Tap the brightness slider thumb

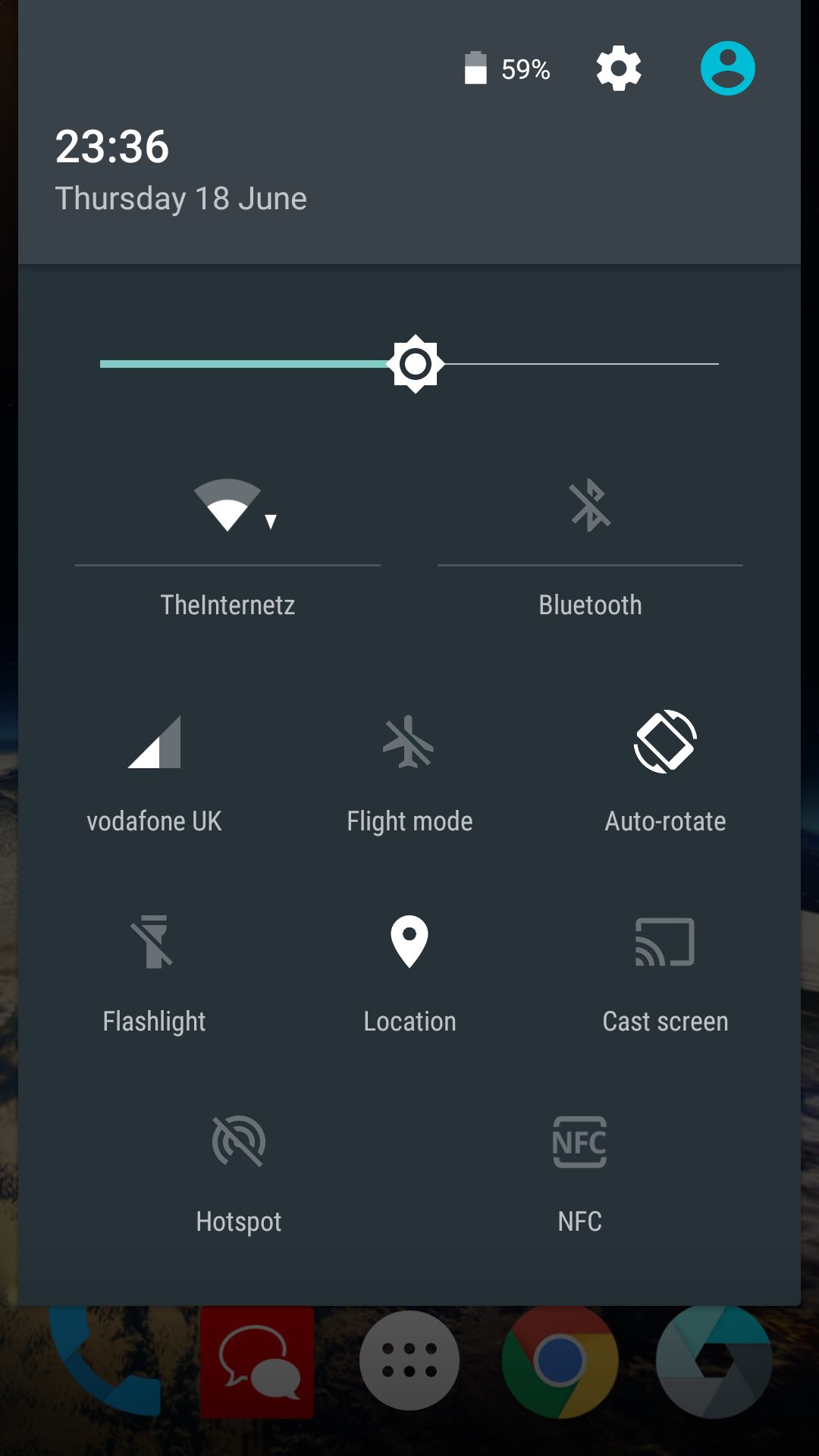point(416,364)
